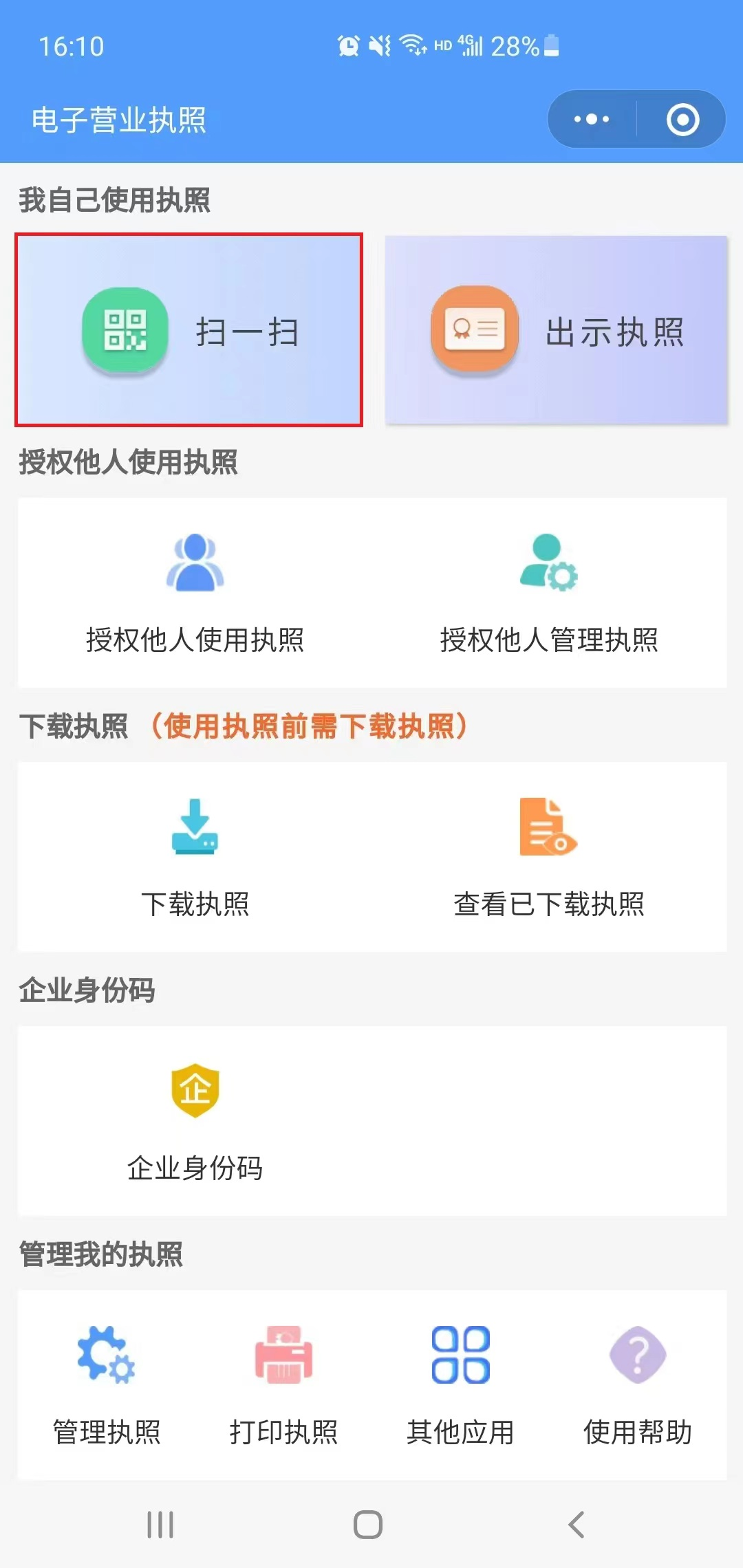Return to the phone's home screen
Viewport: 743px width, 1568px height.
point(368,1525)
